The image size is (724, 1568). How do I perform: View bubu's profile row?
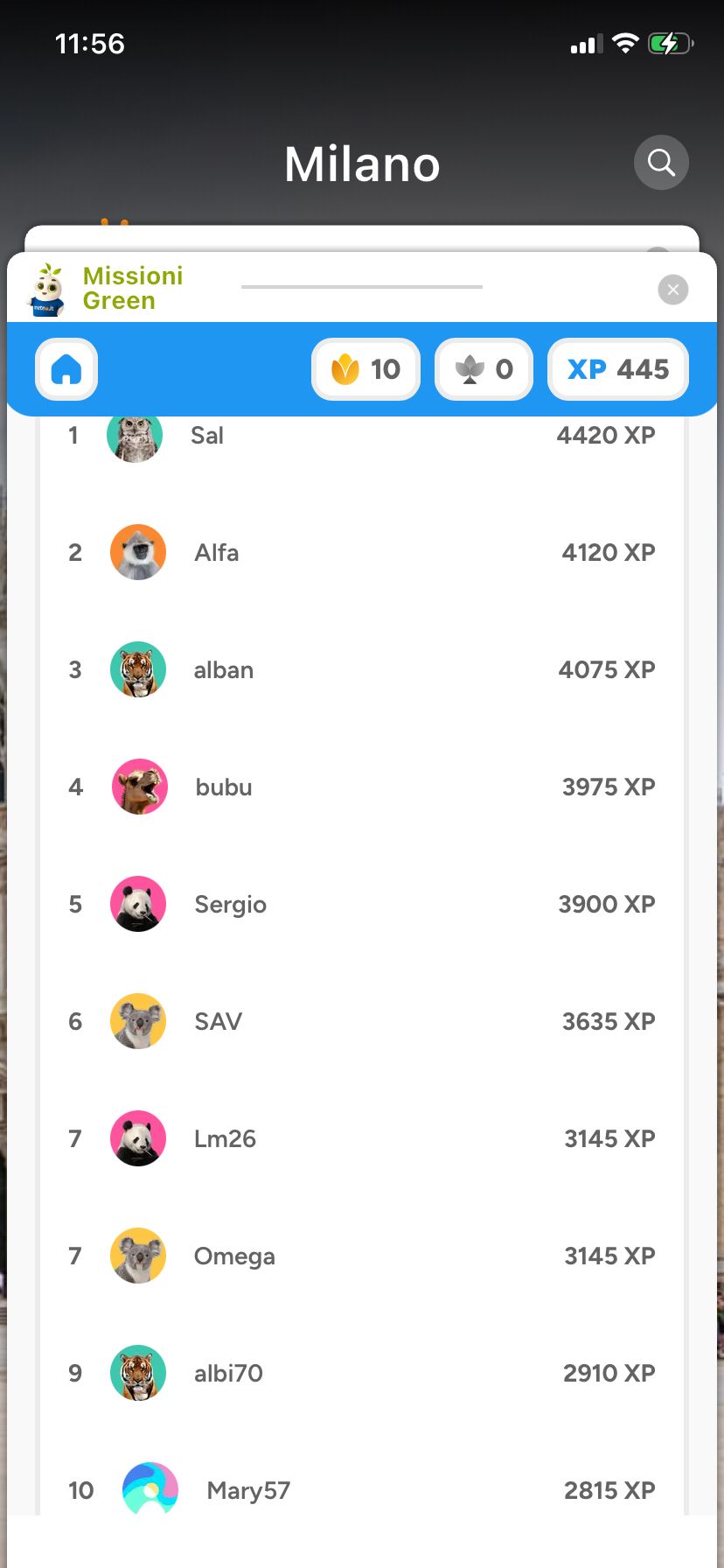coord(361,787)
